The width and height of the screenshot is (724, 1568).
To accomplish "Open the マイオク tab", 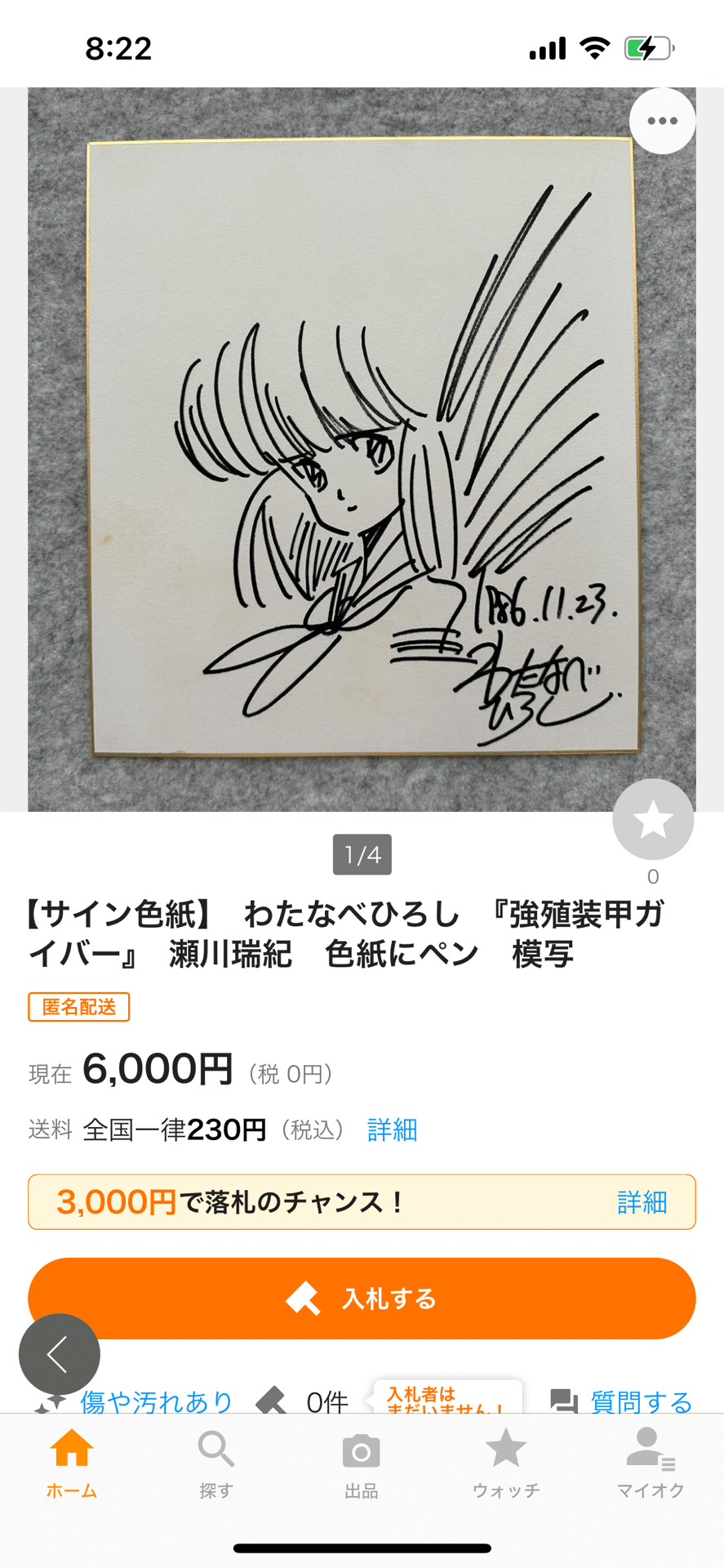I will click(x=651, y=1465).
